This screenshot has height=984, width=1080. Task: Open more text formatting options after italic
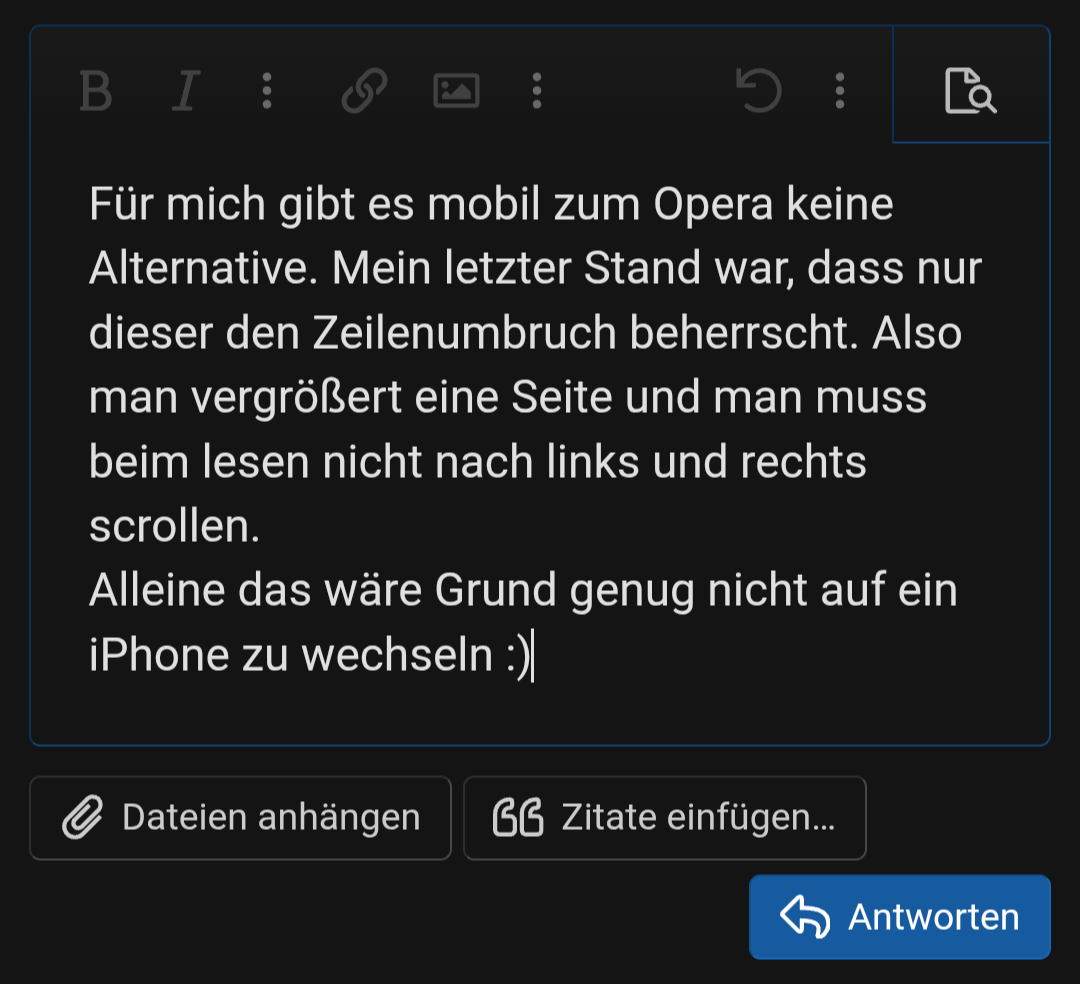pyautogui.click(x=267, y=91)
